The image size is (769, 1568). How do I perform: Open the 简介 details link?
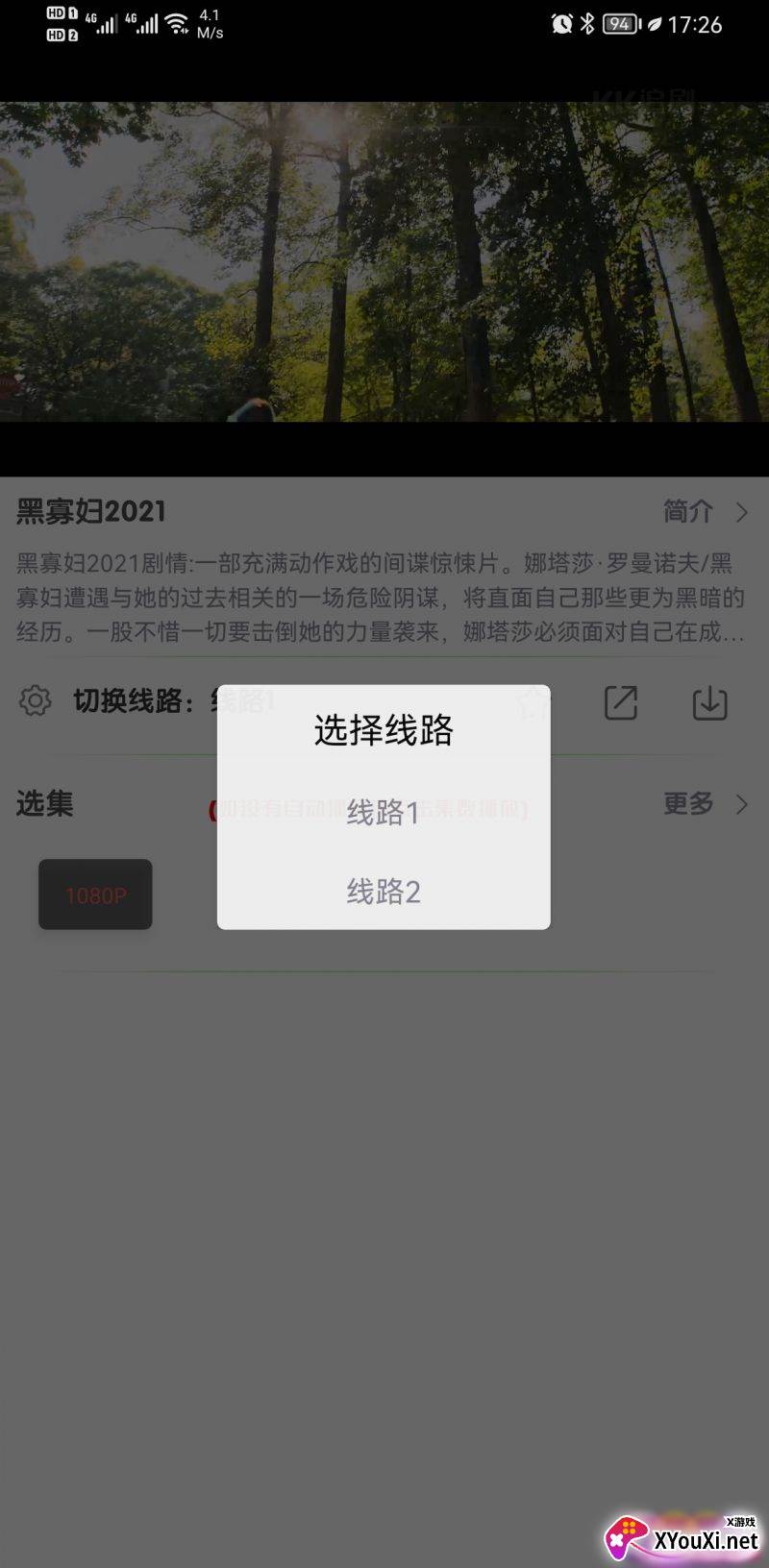(x=705, y=511)
